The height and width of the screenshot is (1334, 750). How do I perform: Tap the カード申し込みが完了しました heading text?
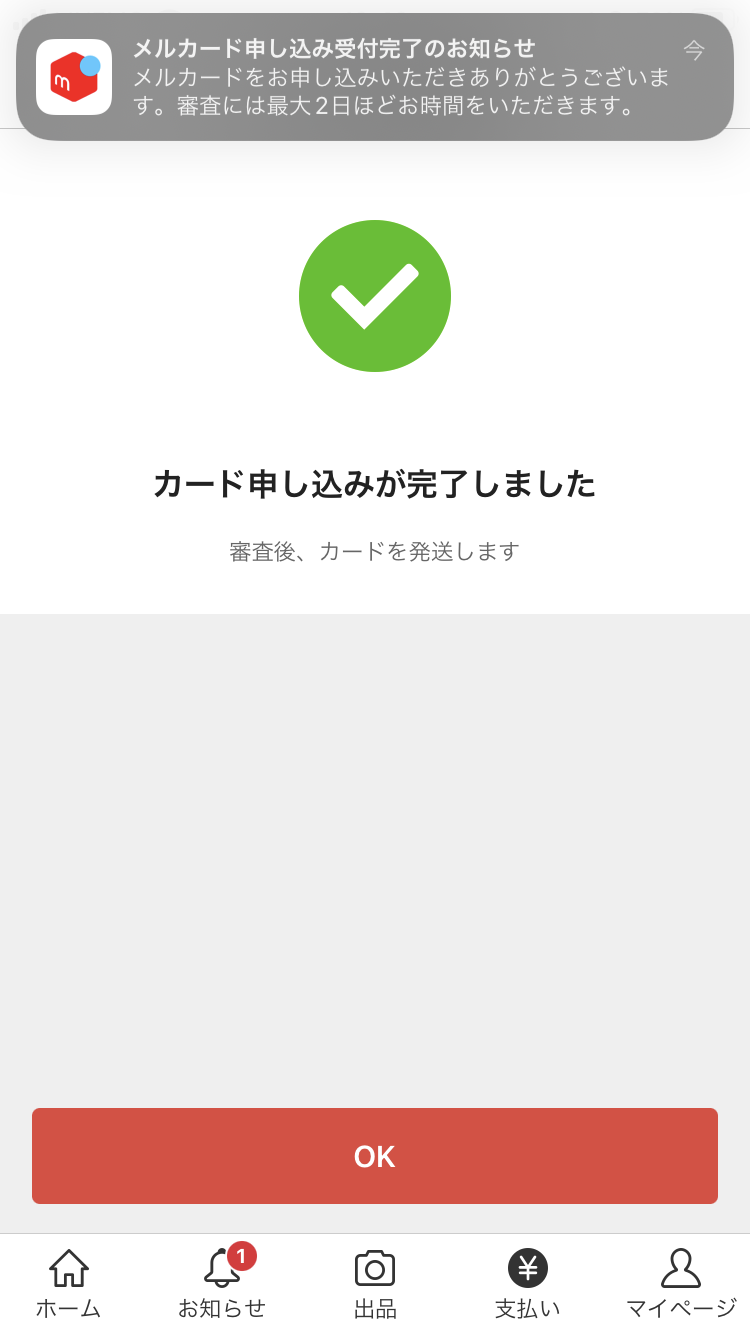pyautogui.click(x=375, y=483)
